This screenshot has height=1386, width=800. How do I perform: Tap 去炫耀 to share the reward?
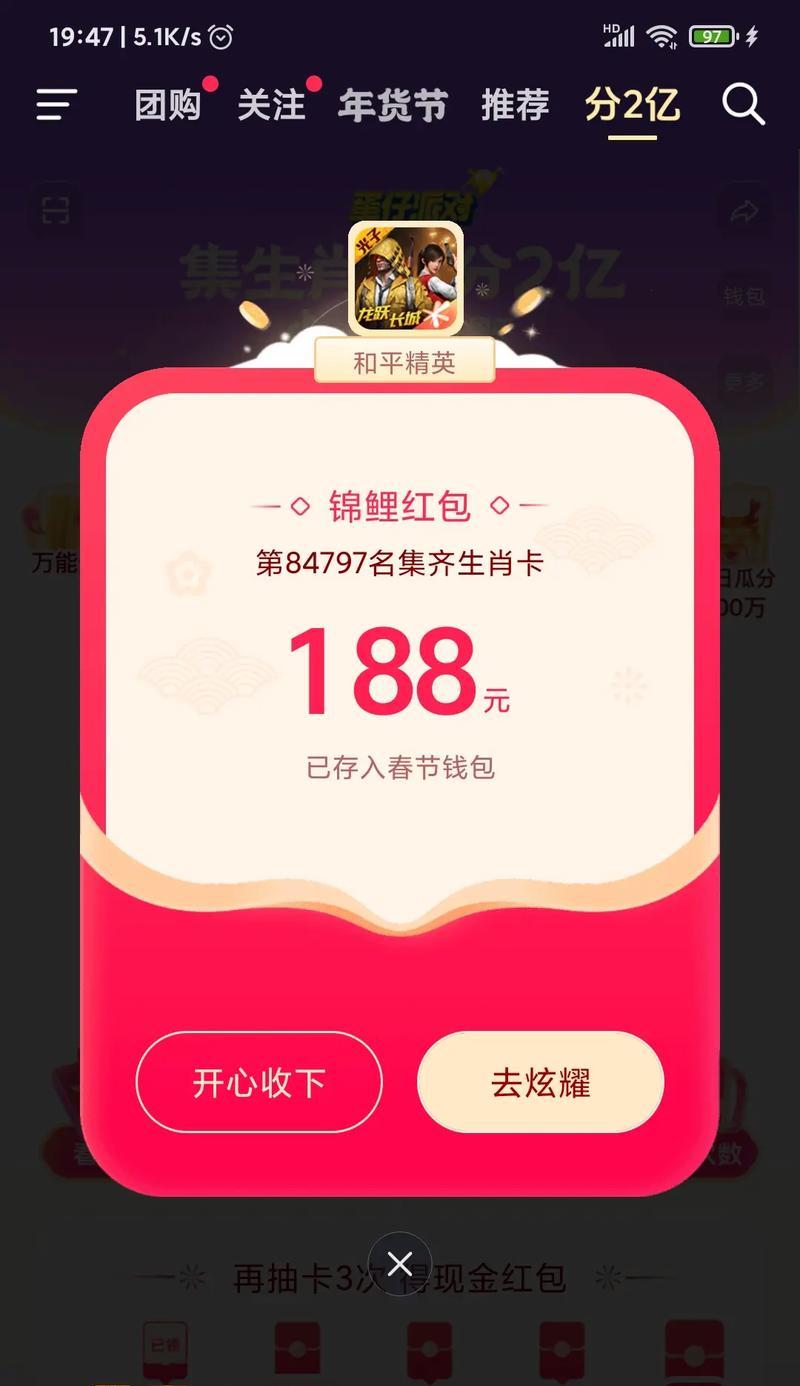coord(540,1082)
